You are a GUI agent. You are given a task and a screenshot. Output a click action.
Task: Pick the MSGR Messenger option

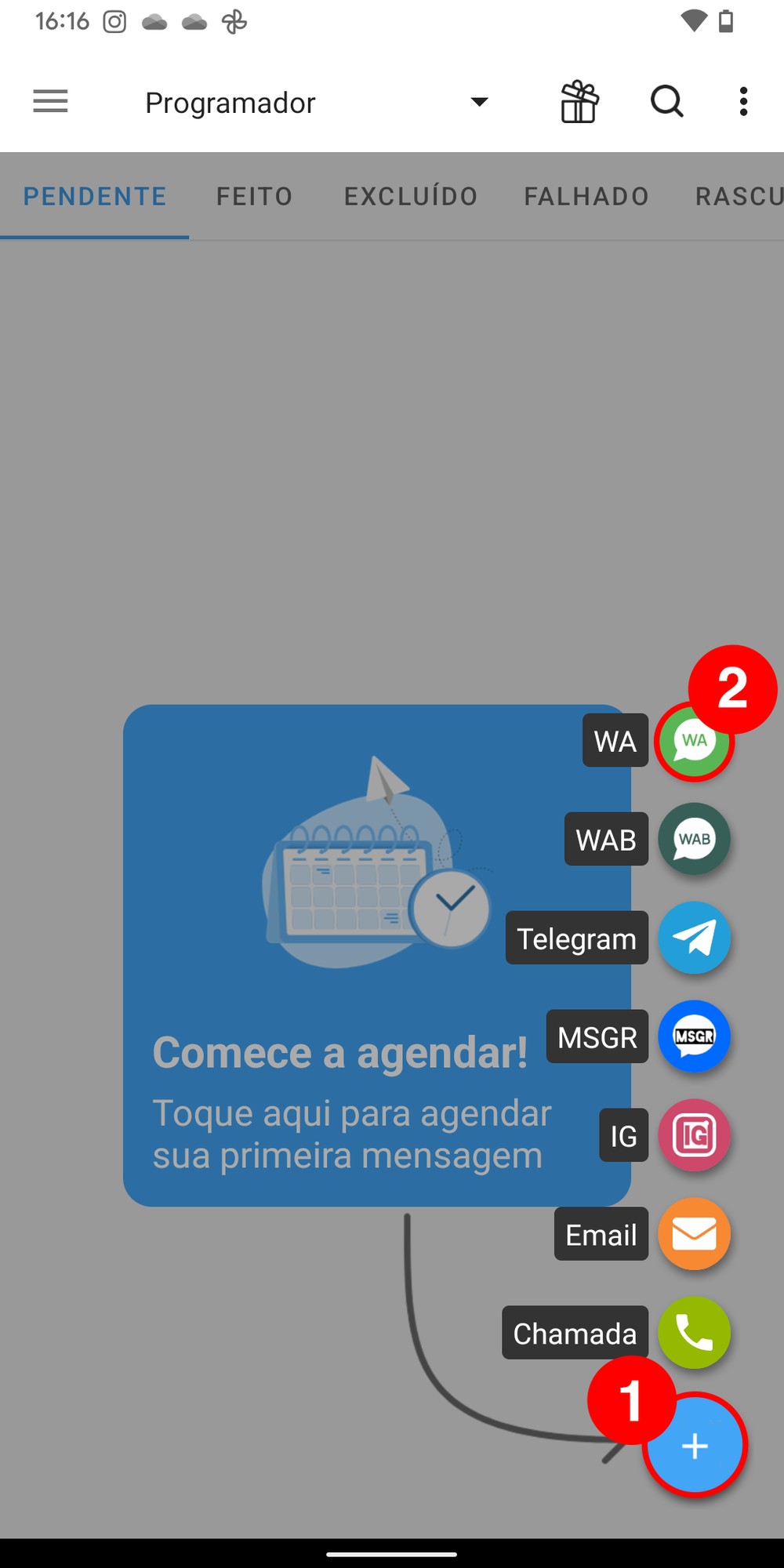tap(695, 1036)
